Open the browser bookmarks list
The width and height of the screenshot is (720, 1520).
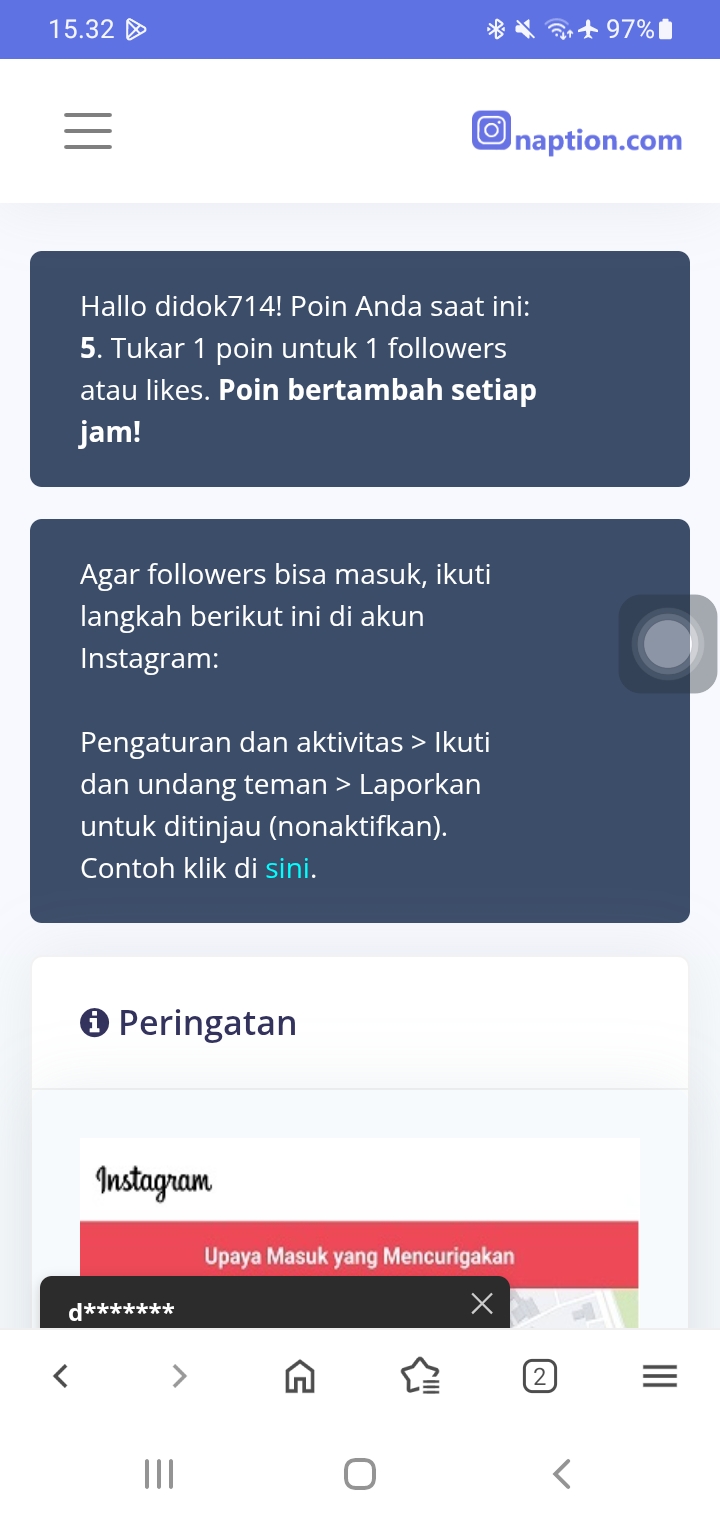pos(420,1377)
